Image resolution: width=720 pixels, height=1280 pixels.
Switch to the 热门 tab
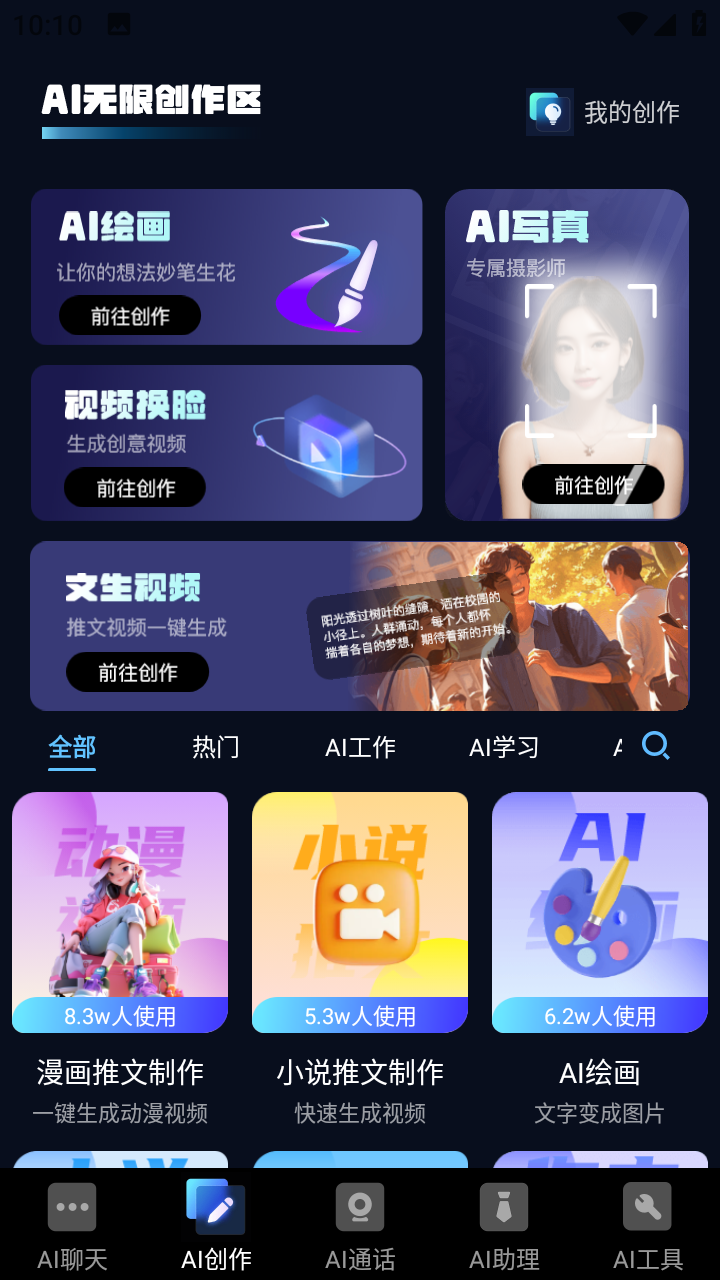pyautogui.click(x=216, y=747)
